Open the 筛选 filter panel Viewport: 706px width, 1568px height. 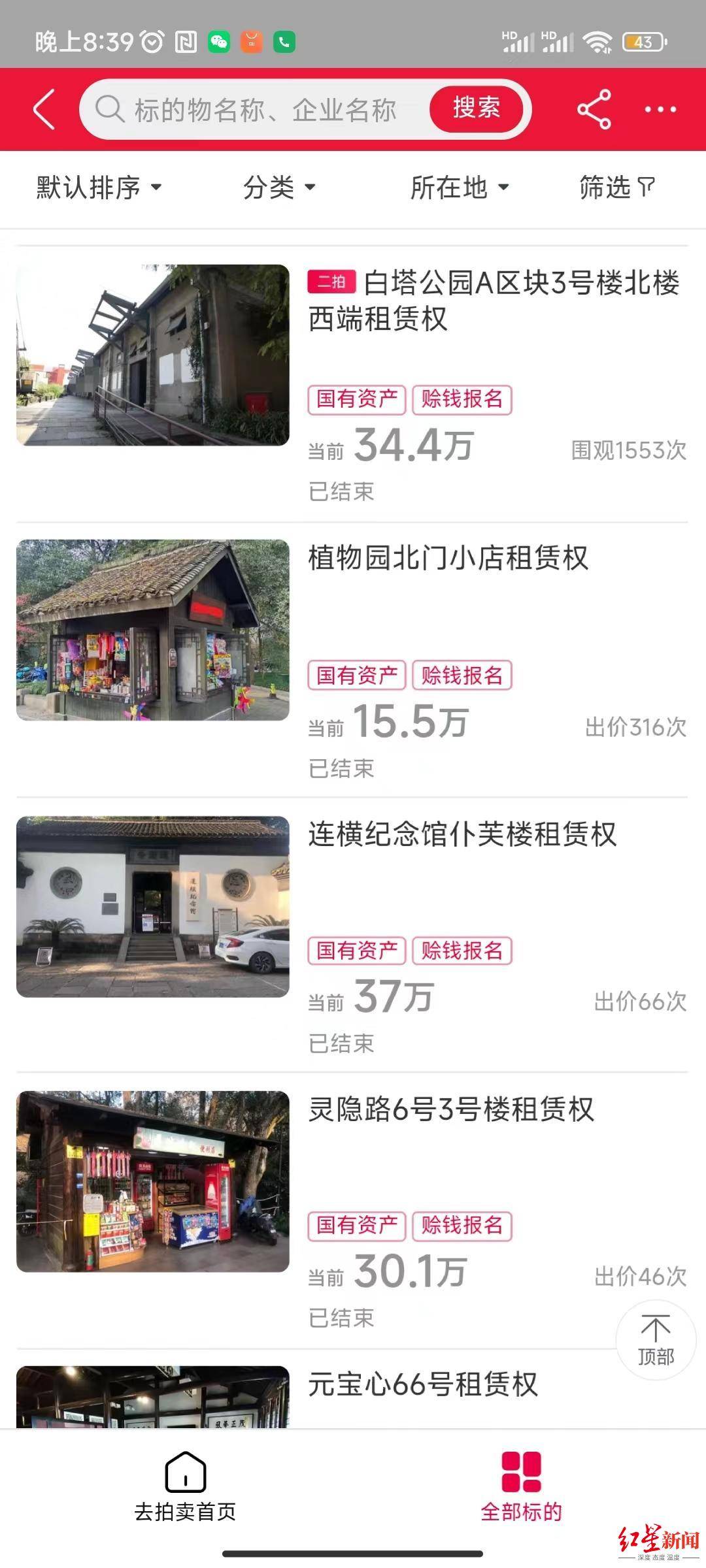616,188
